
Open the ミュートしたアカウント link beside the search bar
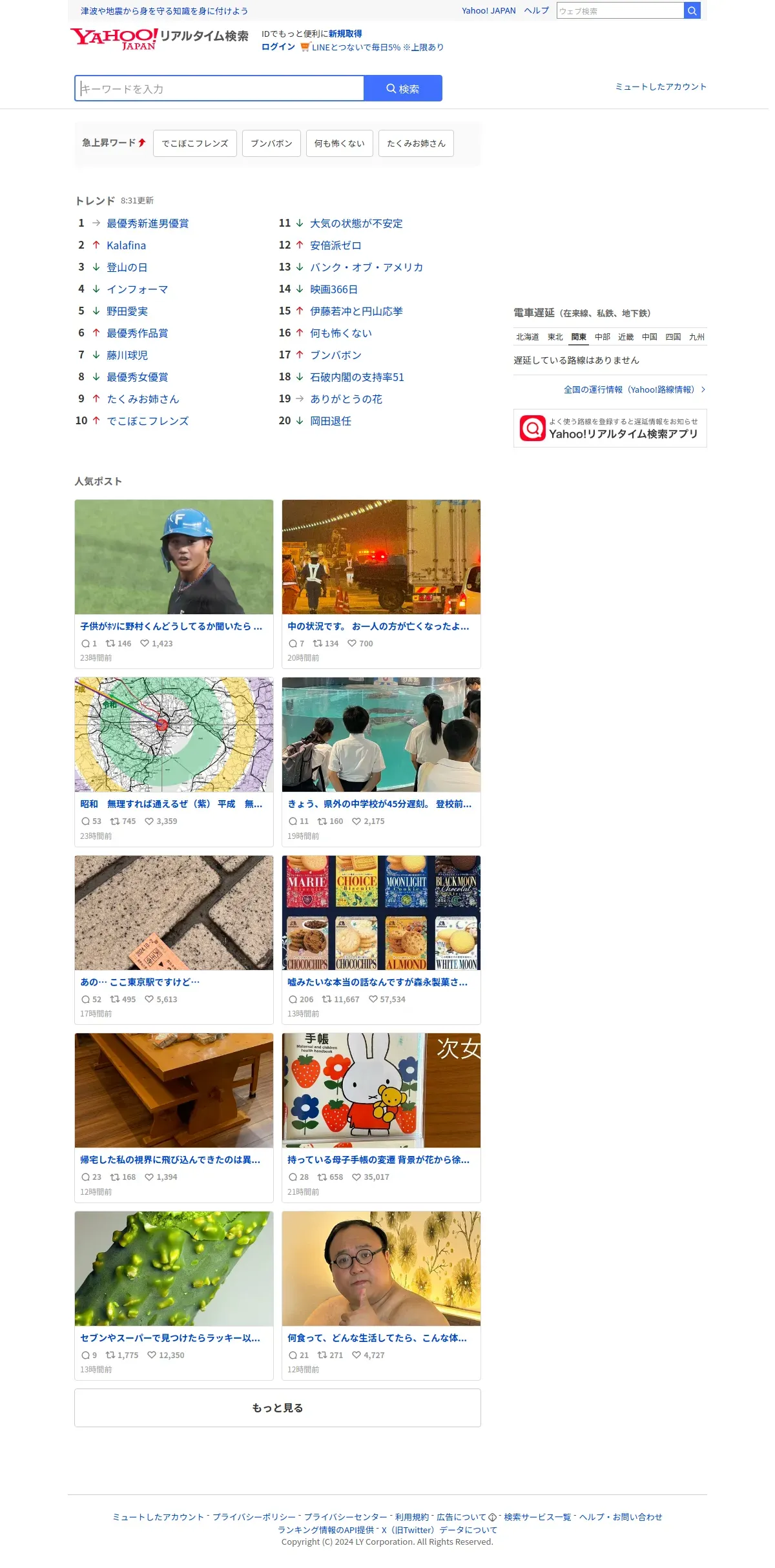coord(660,87)
